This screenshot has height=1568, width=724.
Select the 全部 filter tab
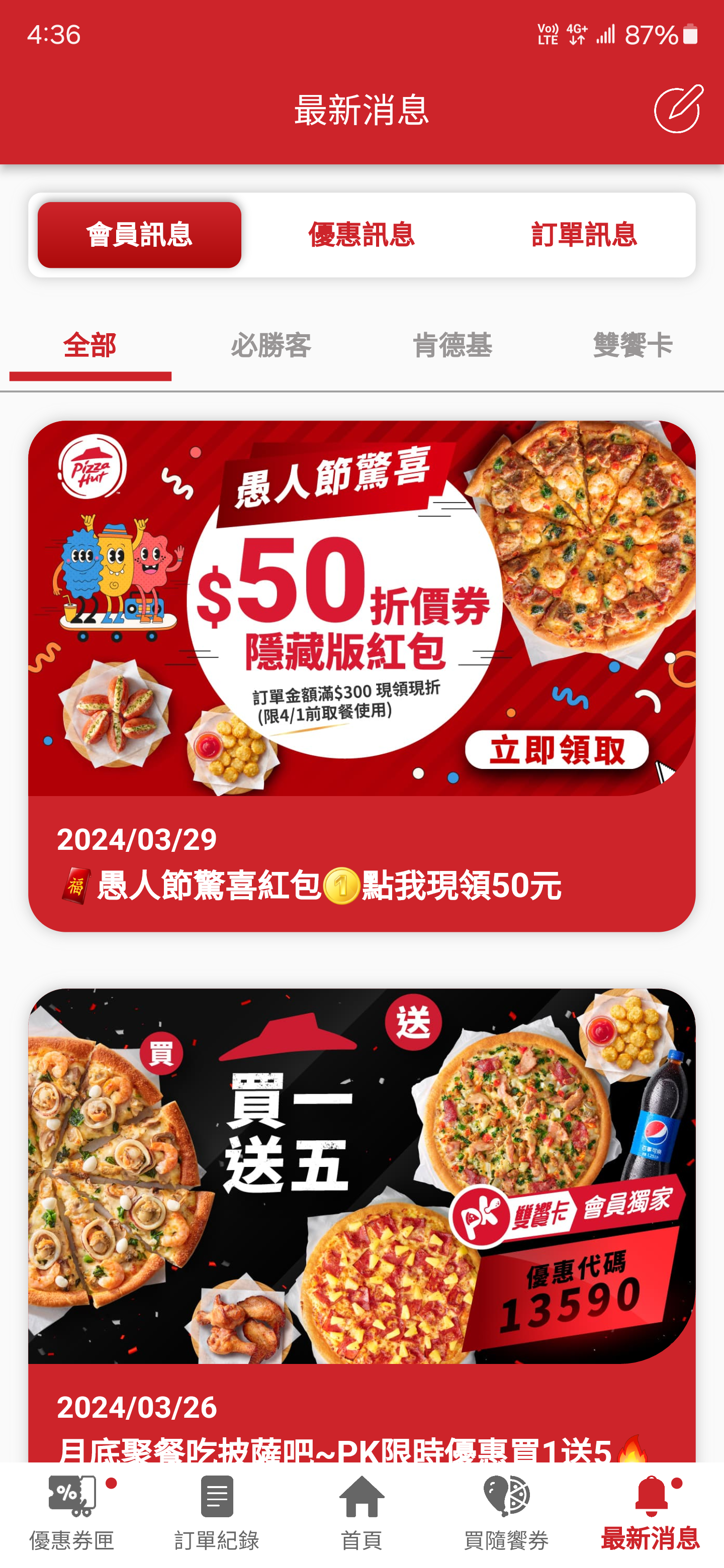coord(90,346)
